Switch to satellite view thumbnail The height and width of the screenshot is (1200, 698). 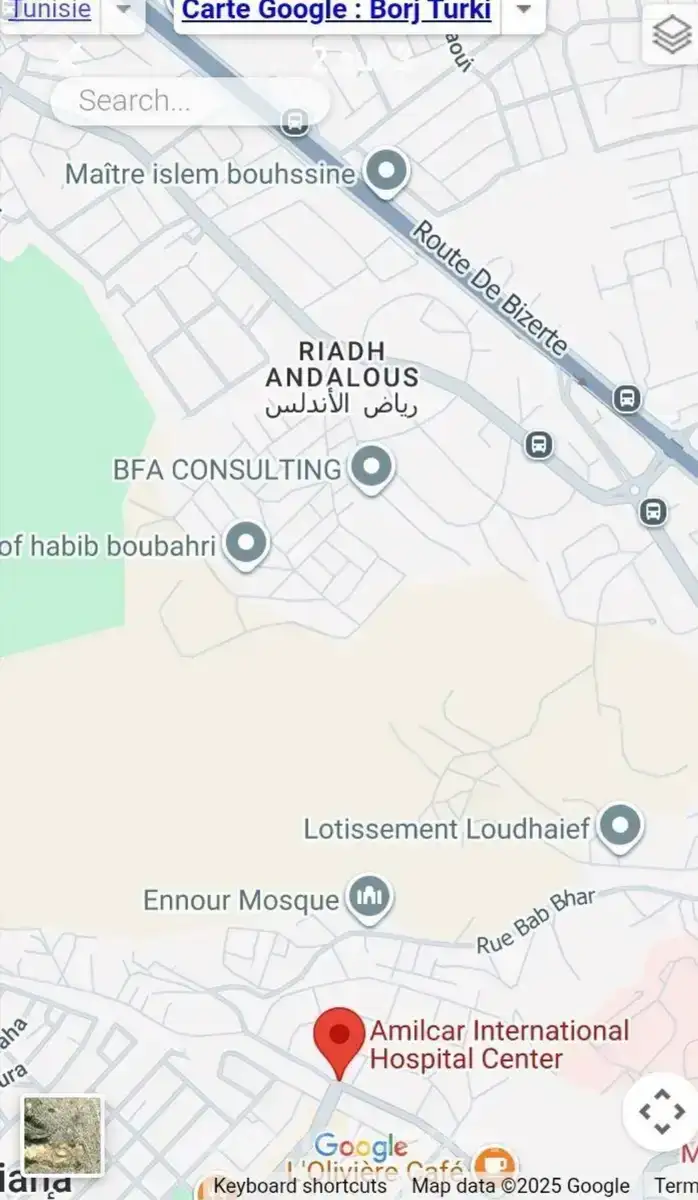tap(62, 1135)
